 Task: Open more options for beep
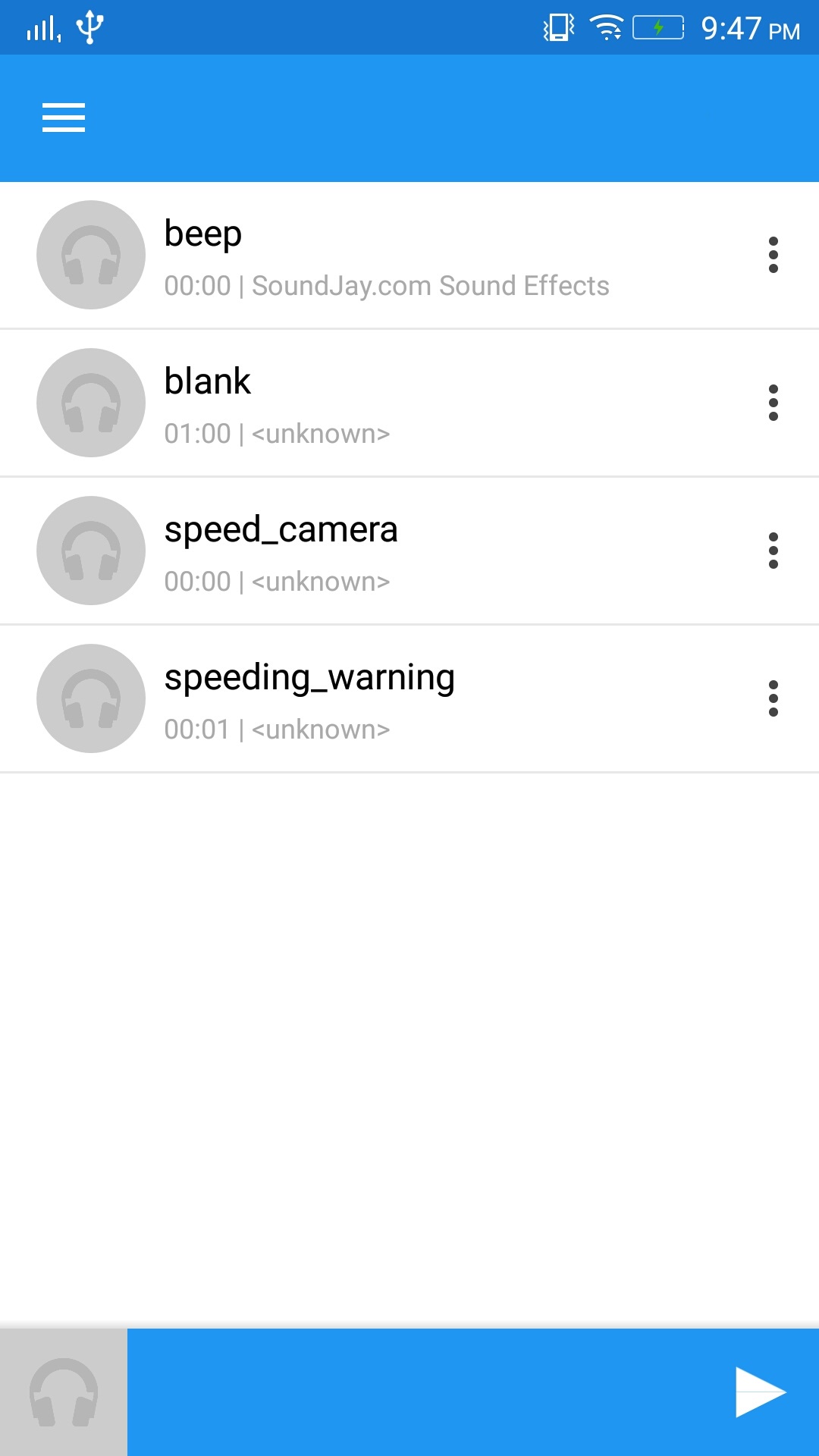pos(773,255)
